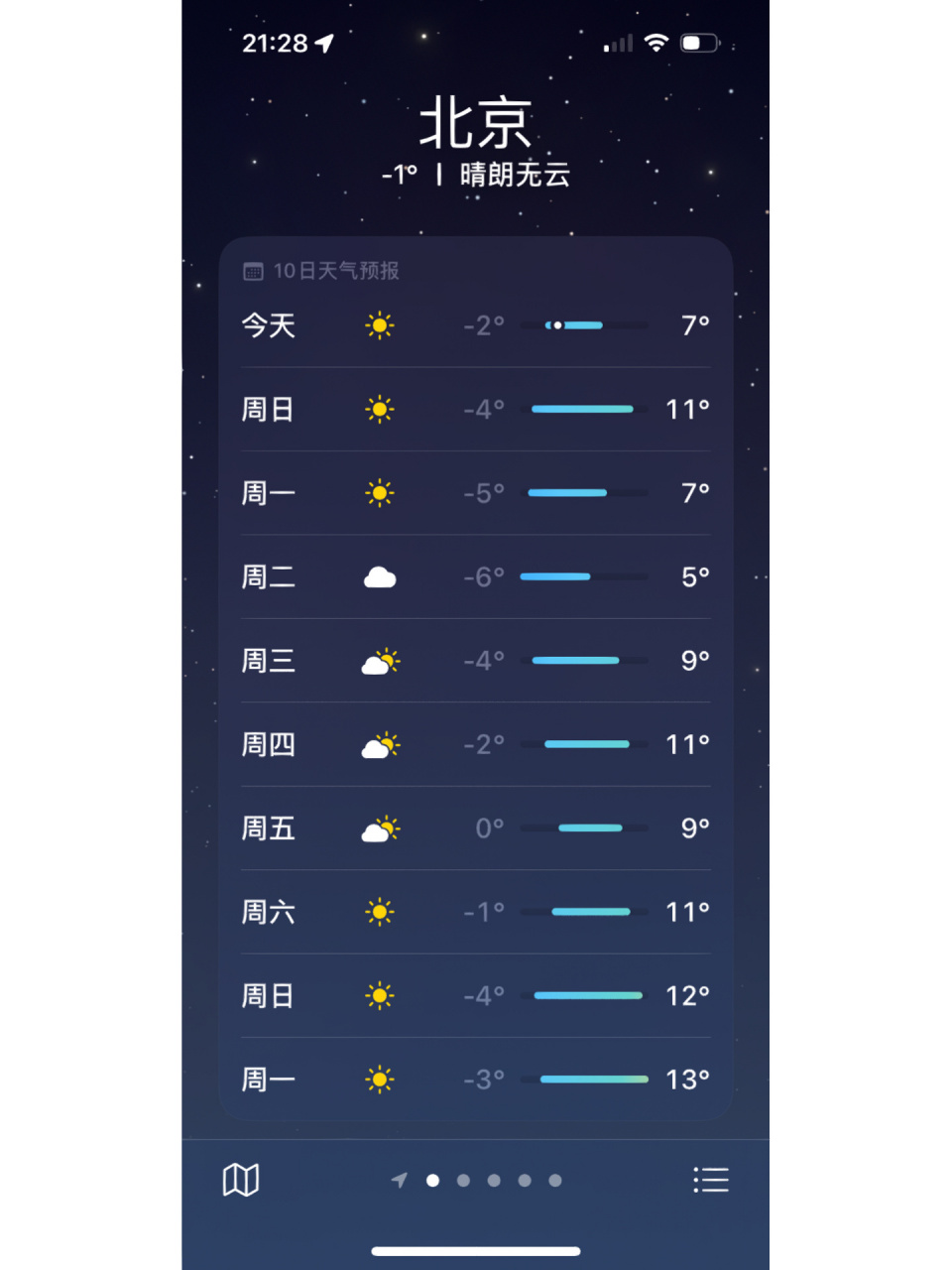Image resolution: width=952 pixels, height=1270 pixels.
Task: Tap the sun icon for 周日
Action: (381, 409)
